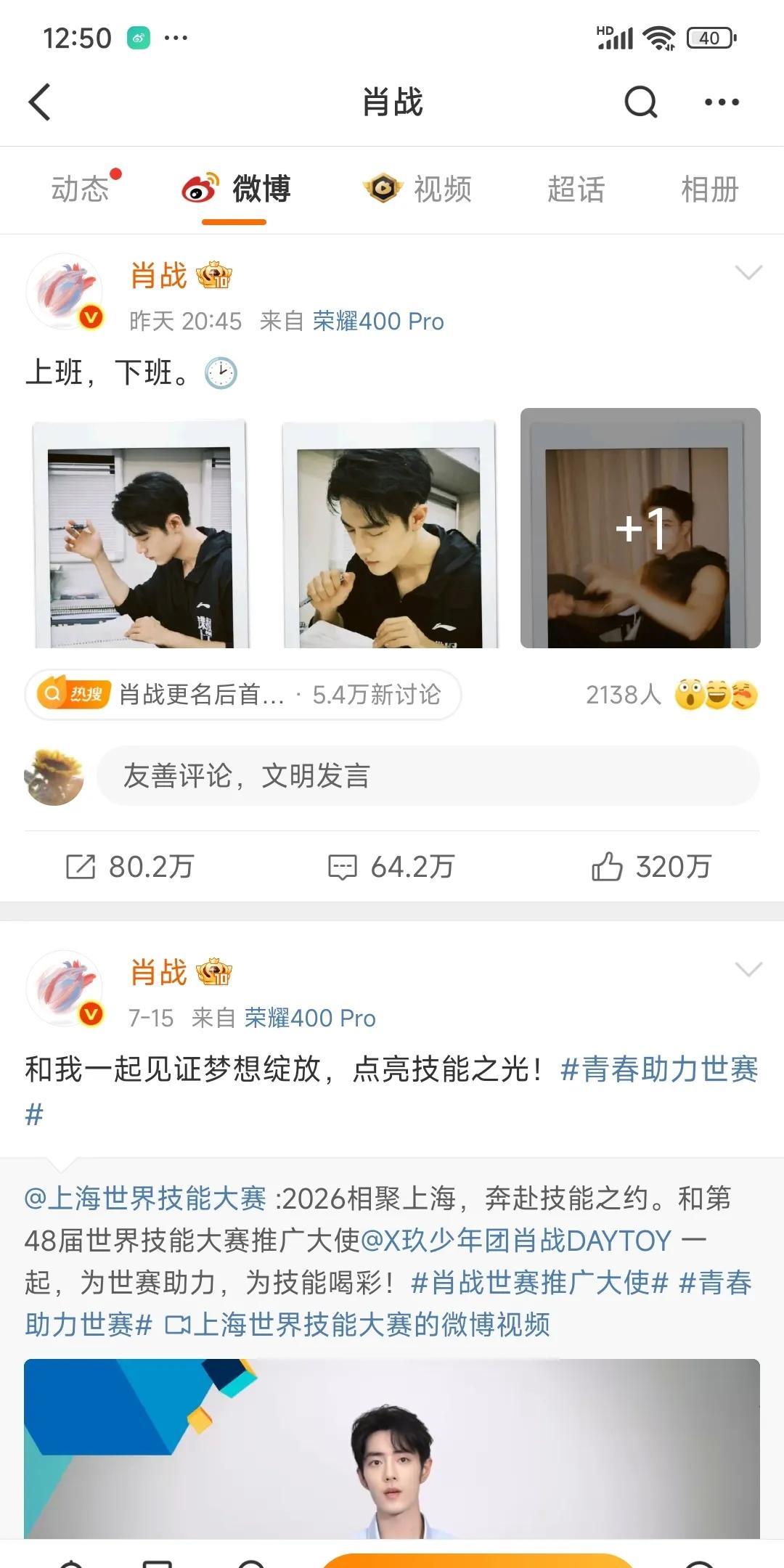Open the first photo of 上班，下班 post
784x1568 pixels.
[142, 534]
